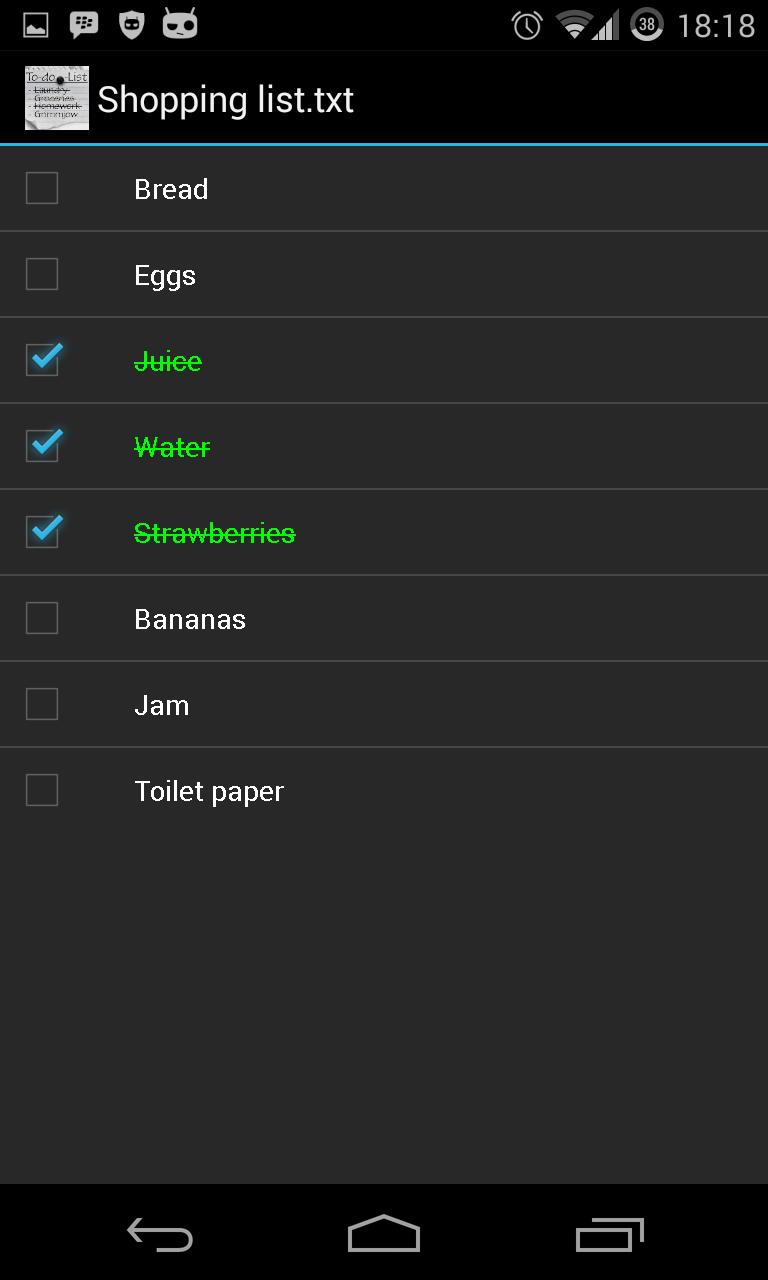The width and height of the screenshot is (768, 1280).
Task: Open the Recent apps button
Action: pyautogui.click(x=609, y=1234)
